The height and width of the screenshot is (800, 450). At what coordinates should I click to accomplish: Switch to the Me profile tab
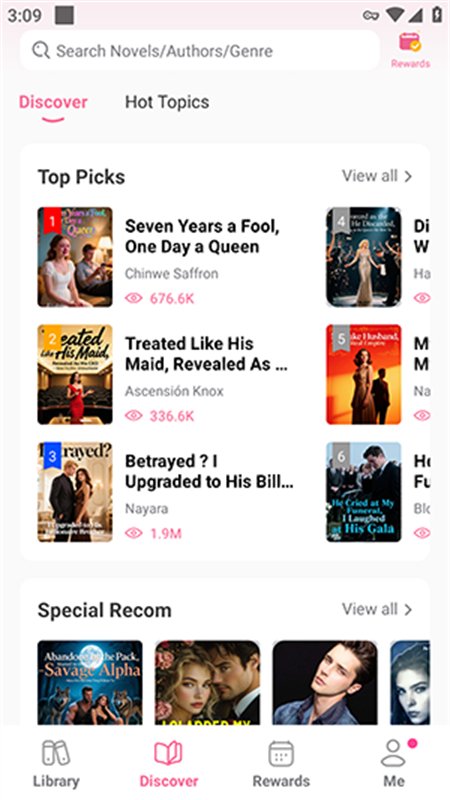pos(394,763)
